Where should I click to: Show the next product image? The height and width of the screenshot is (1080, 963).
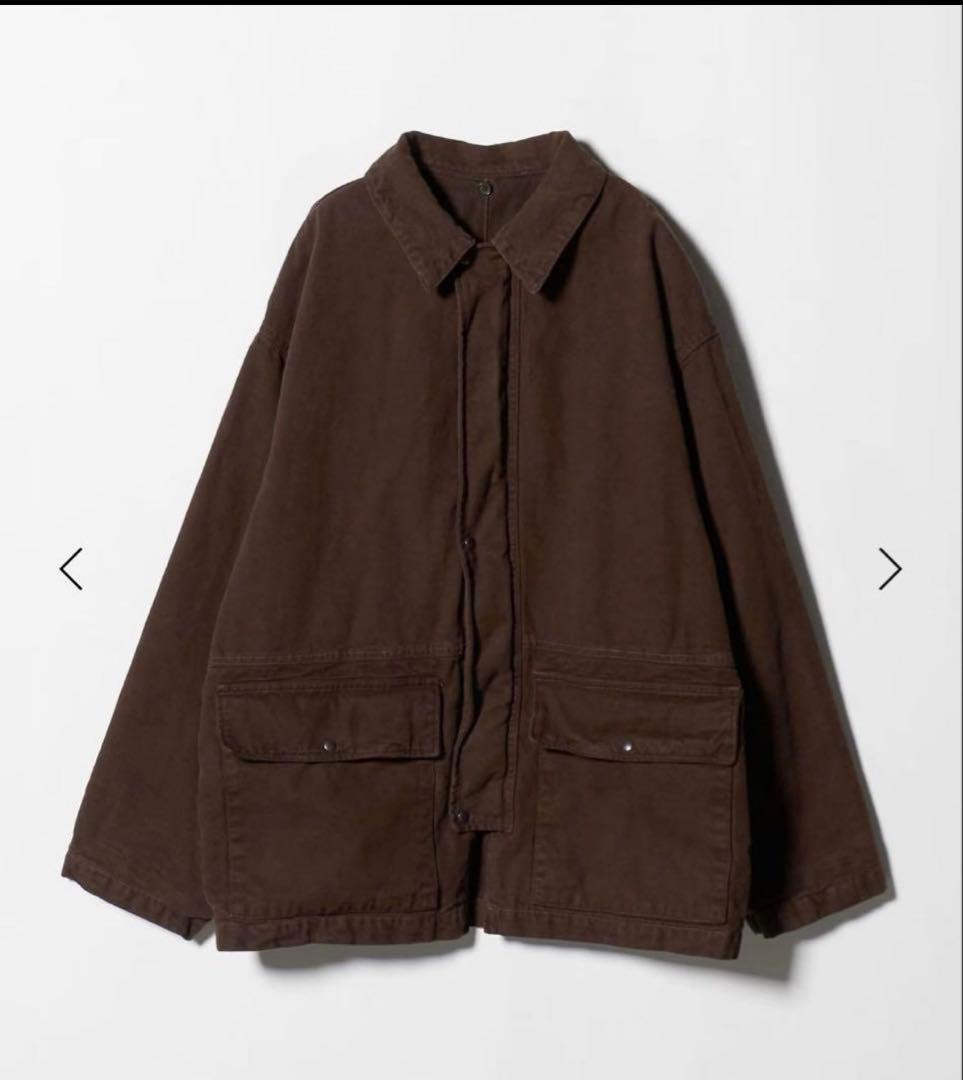pyautogui.click(x=889, y=569)
